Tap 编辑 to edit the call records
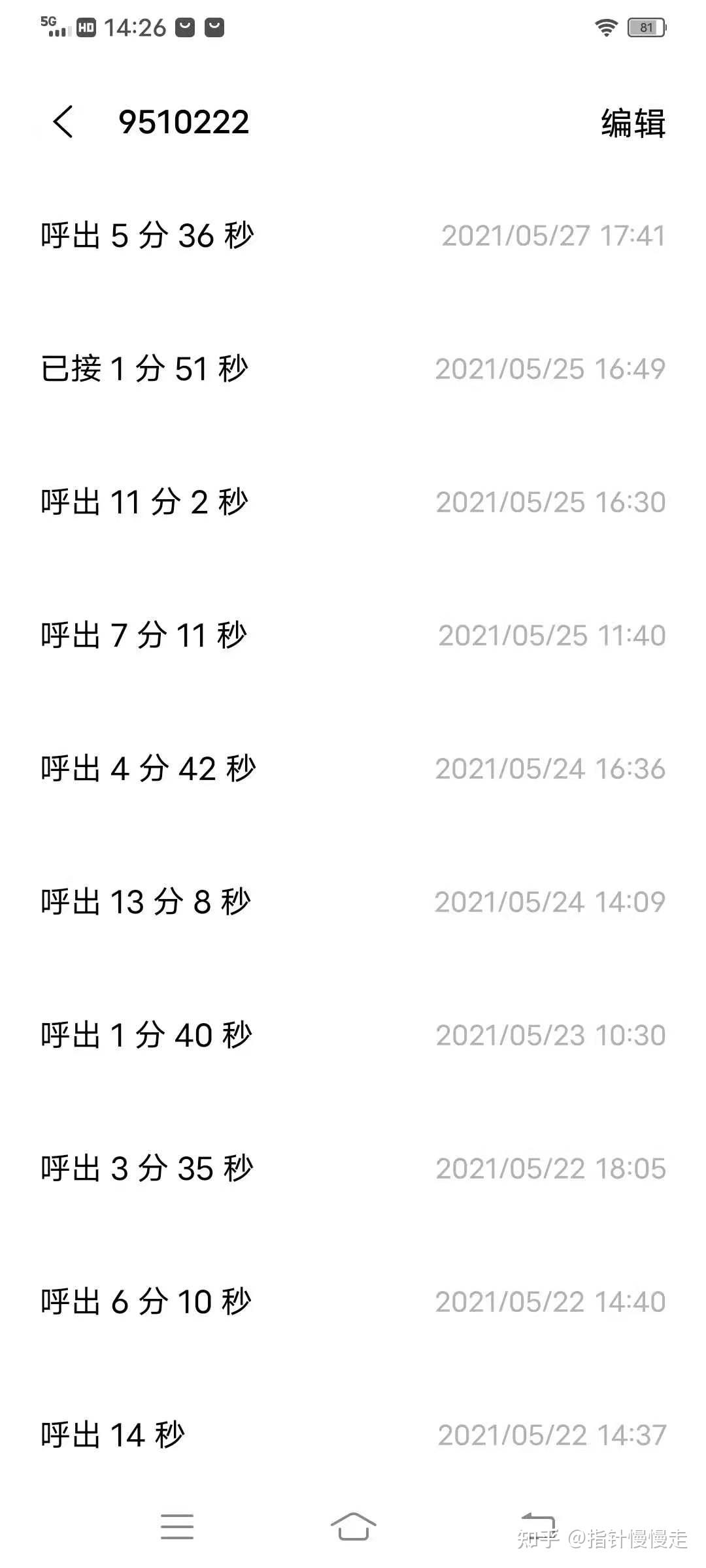Image resolution: width=706 pixels, height=1568 pixels. point(632,123)
